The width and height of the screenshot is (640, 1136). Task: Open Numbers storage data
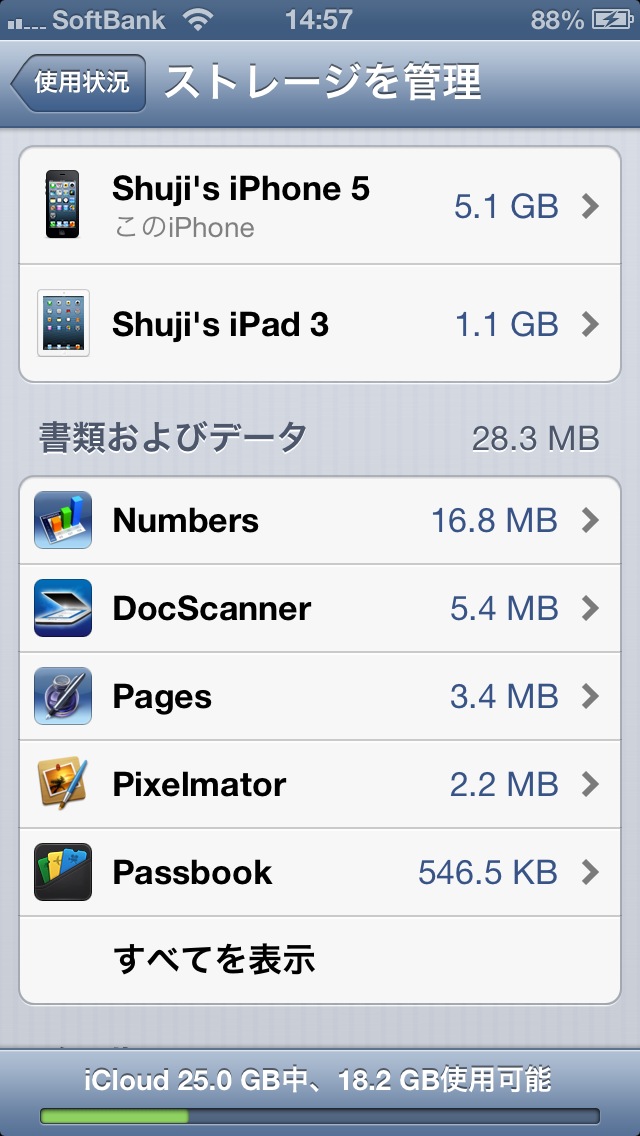320,520
